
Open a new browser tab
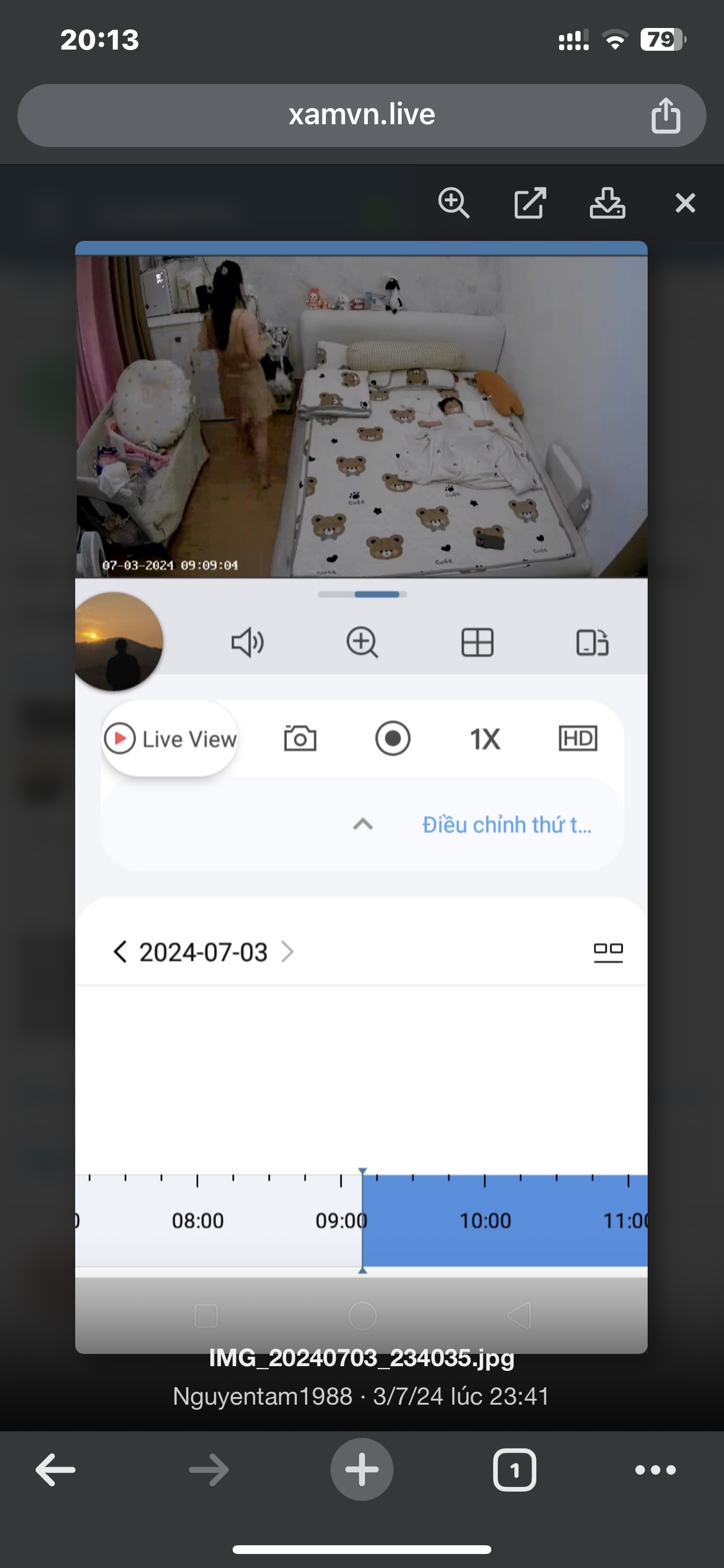[x=361, y=1470]
